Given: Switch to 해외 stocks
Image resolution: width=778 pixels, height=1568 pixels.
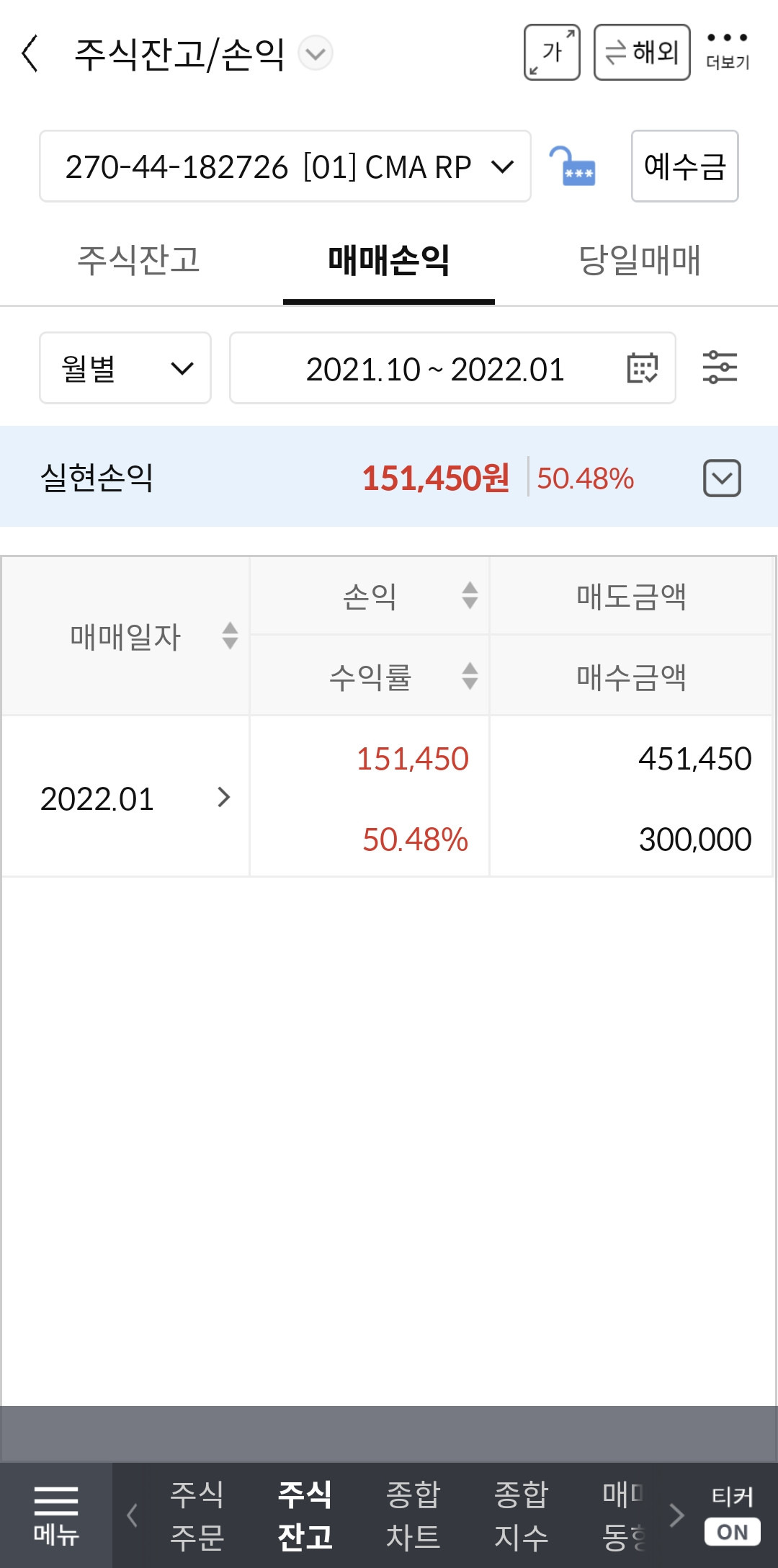Looking at the screenshot, I should pyautogui.click(x=642, y=52).
